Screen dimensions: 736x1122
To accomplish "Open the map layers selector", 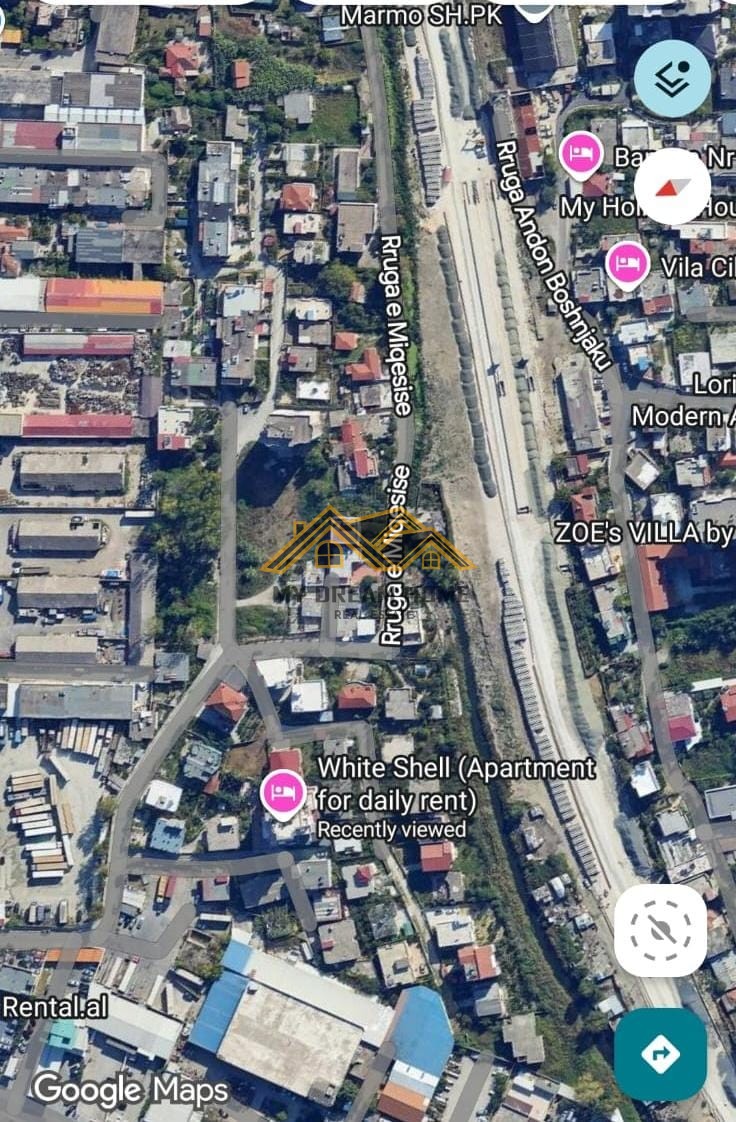I will 672,79.
